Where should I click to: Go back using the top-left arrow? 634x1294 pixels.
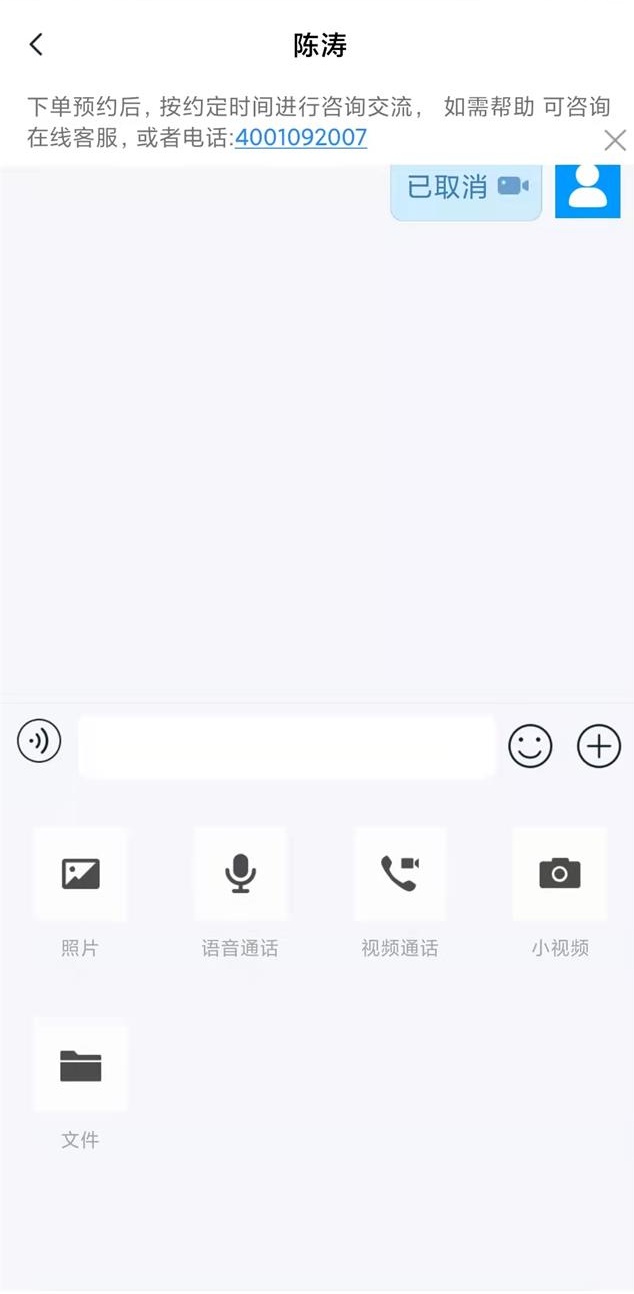(37, 44)
